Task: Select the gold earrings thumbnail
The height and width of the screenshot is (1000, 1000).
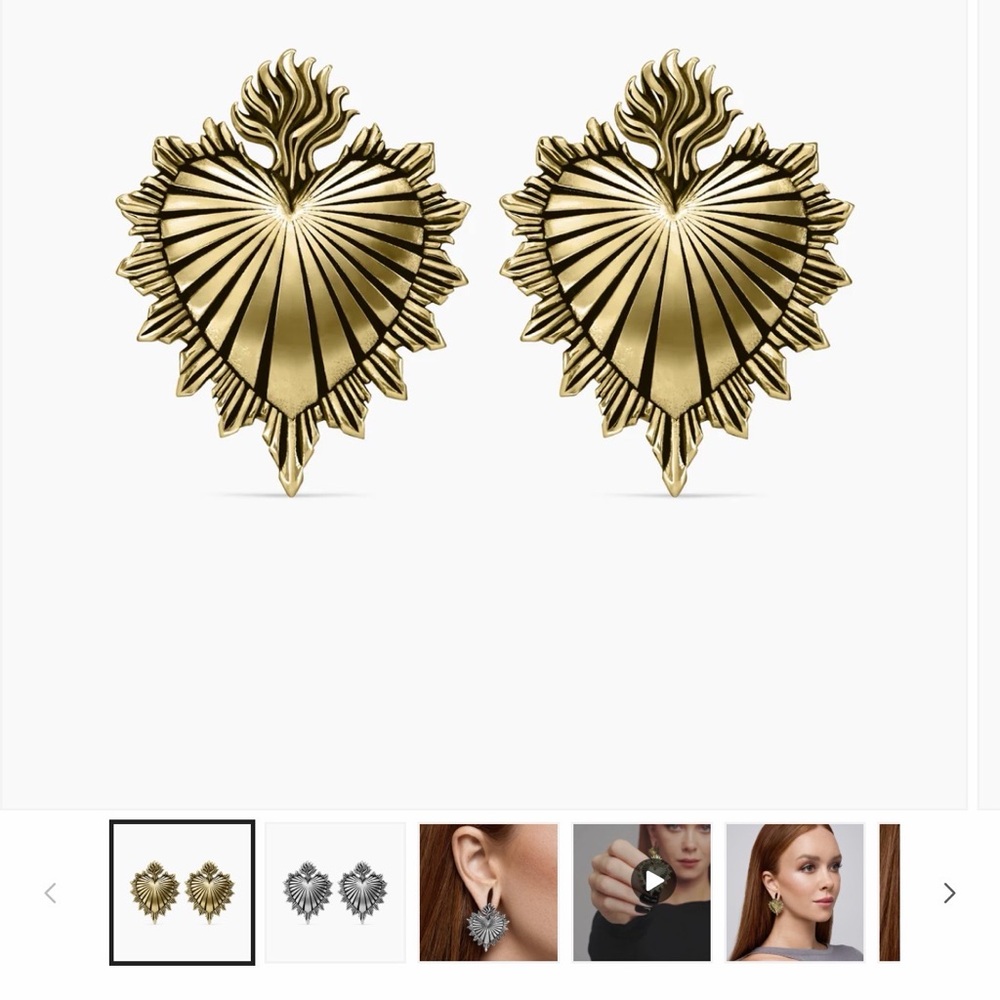Action: 182,892
